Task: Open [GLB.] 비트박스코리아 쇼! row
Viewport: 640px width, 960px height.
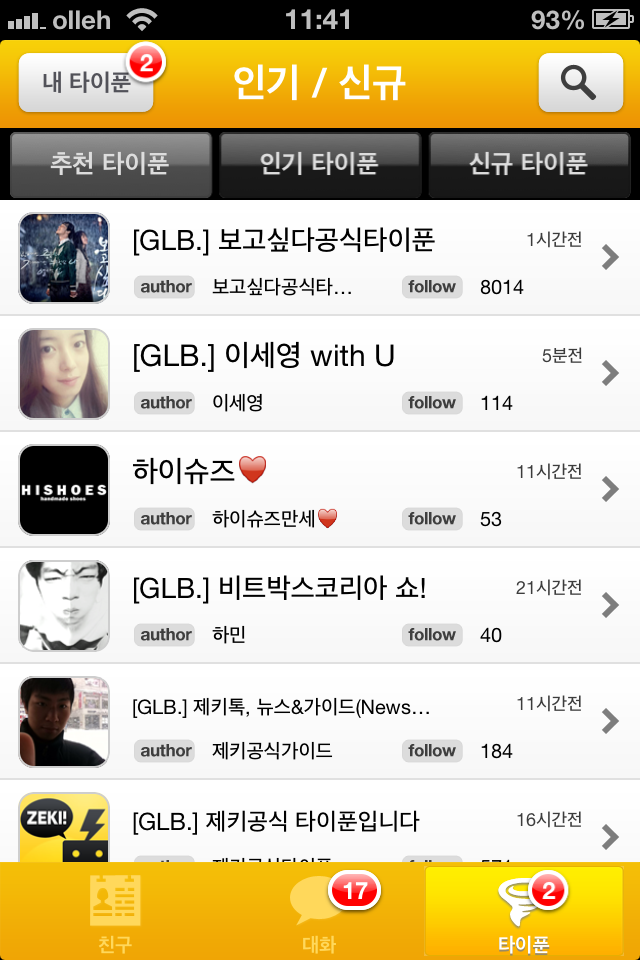Action: (320, 606)
